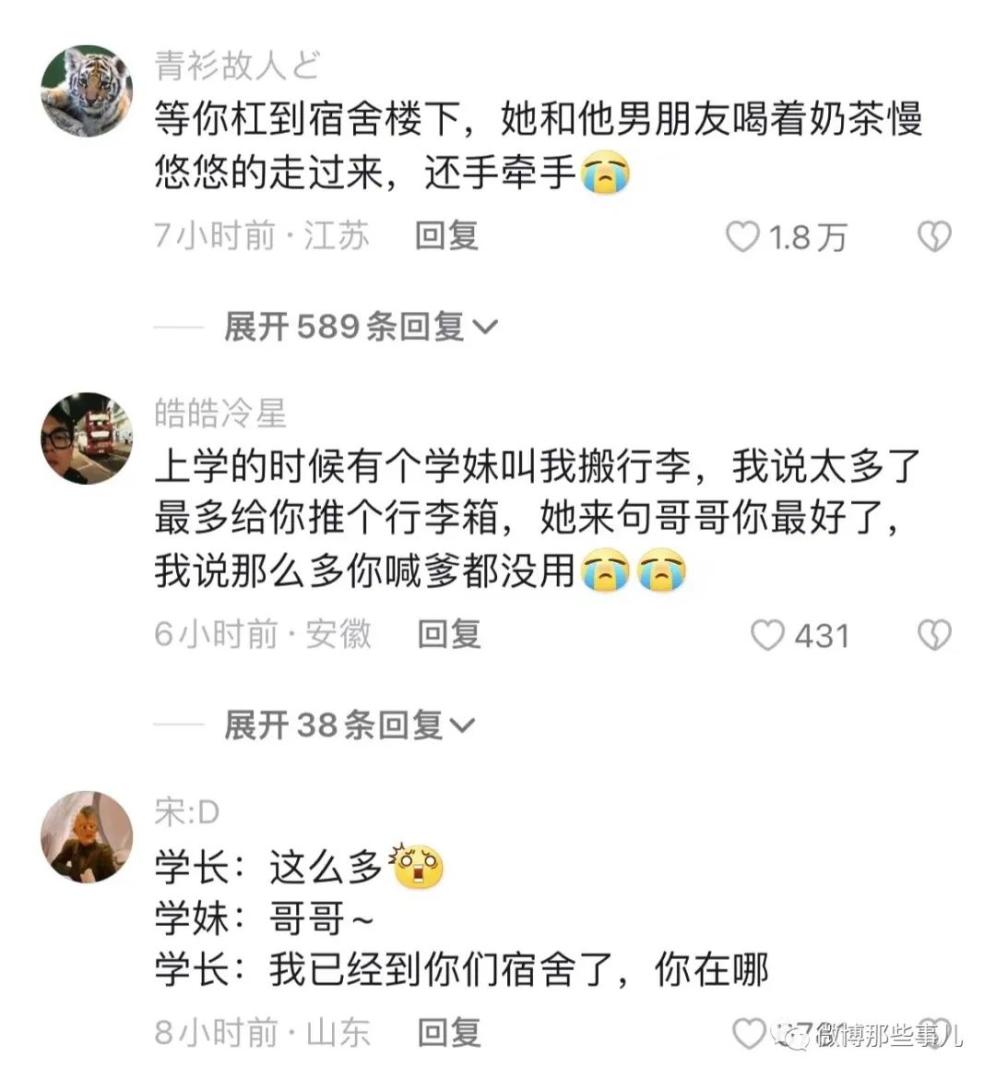Open the avatar of user 宋:D
Screen dimensions: 996x1080
tap(86, 837)
